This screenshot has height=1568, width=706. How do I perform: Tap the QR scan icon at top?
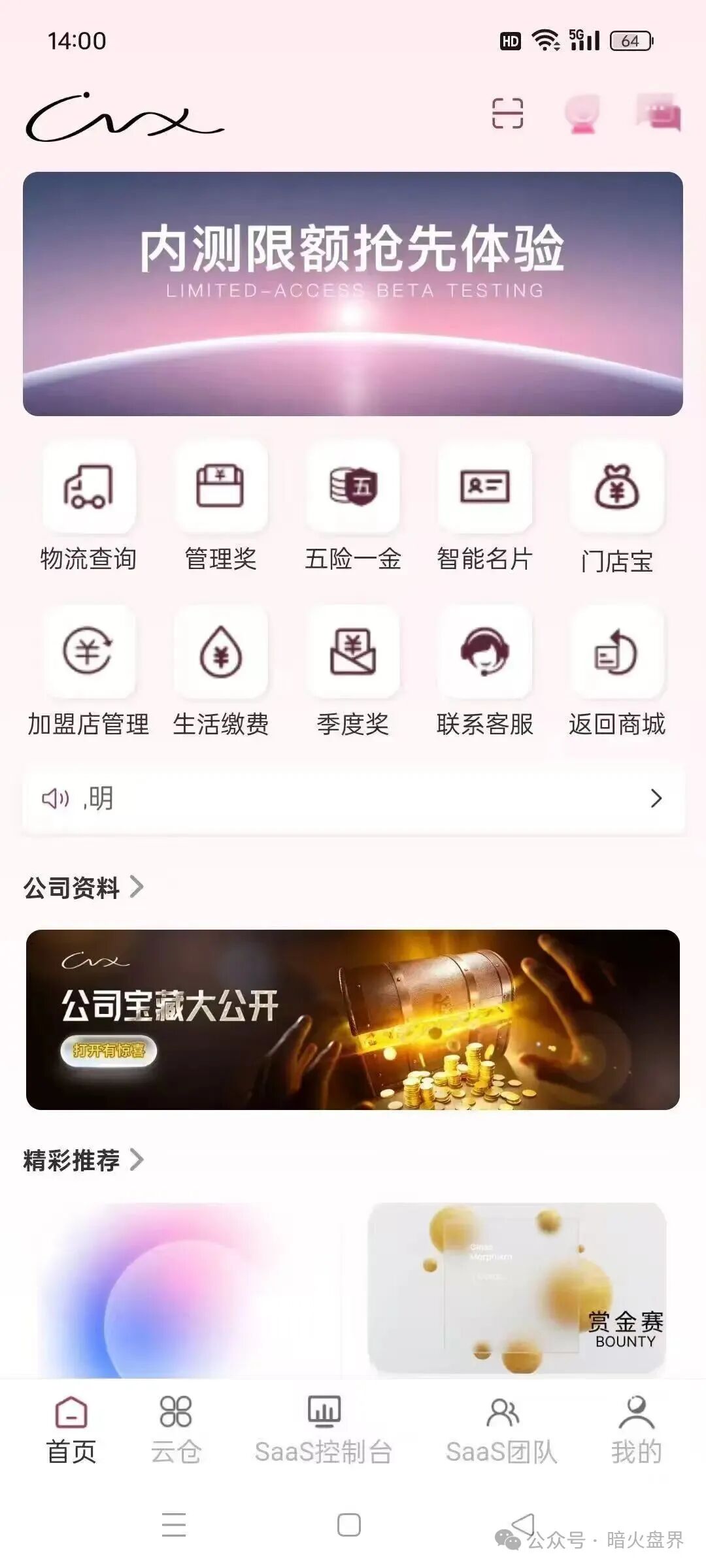click(507, 114)
